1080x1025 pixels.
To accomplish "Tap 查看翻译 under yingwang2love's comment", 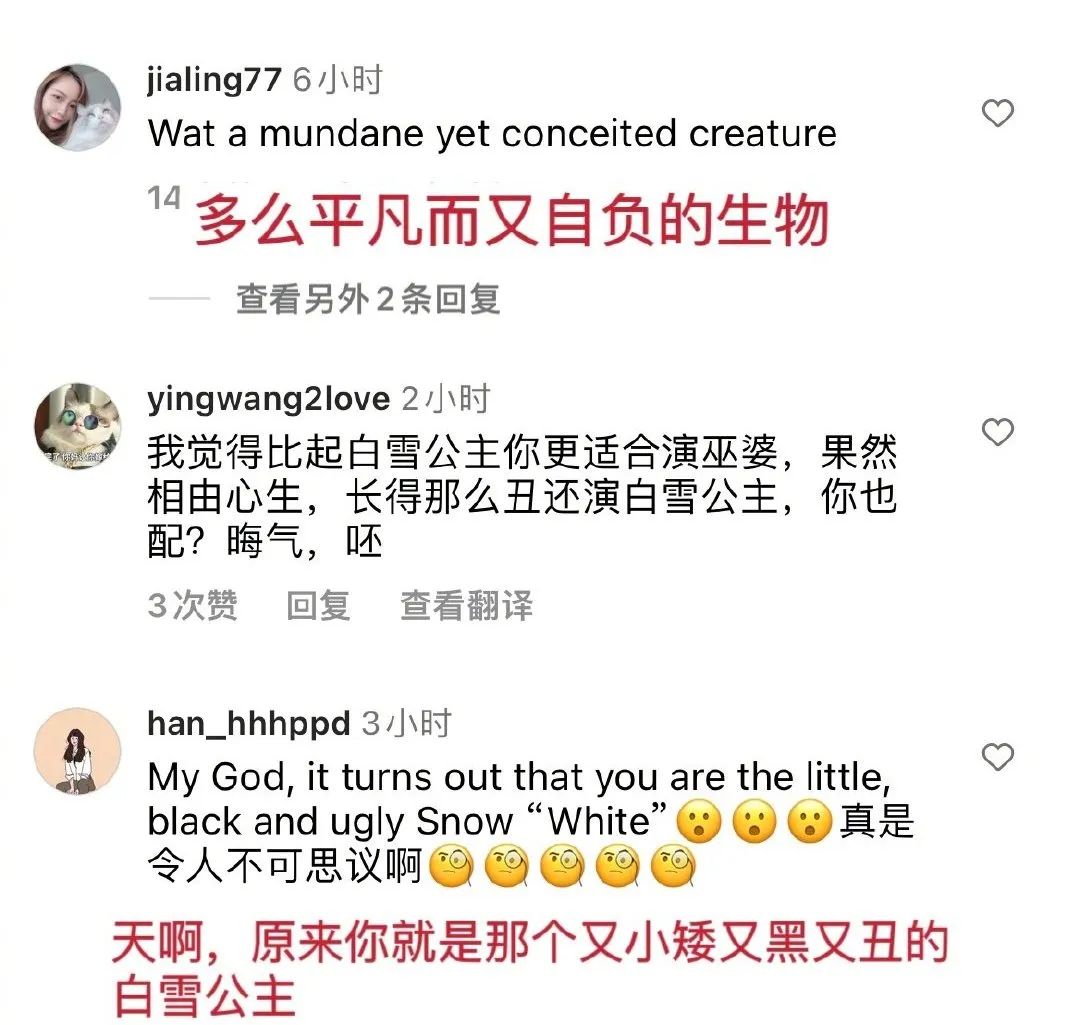I will coord(466,605).
